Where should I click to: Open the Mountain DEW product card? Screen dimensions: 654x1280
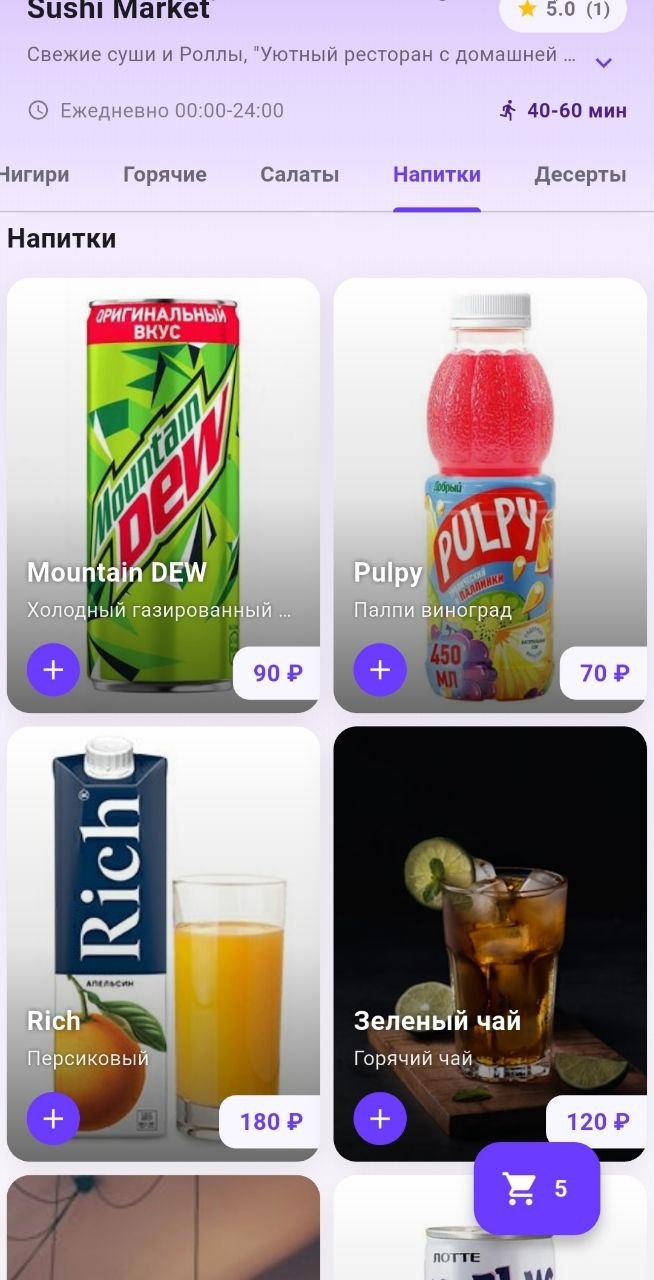point(163,495)
